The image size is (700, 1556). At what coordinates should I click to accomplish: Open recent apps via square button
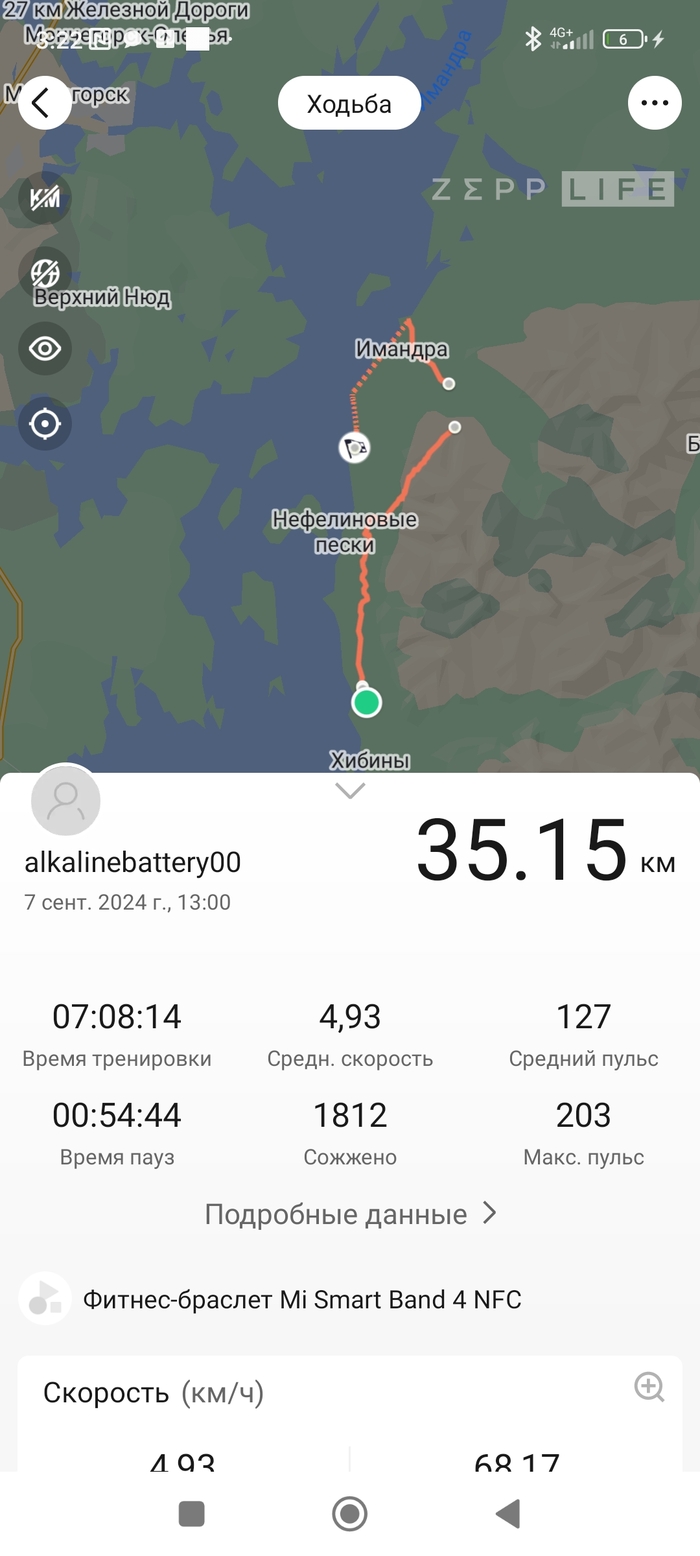[191, 1514]
